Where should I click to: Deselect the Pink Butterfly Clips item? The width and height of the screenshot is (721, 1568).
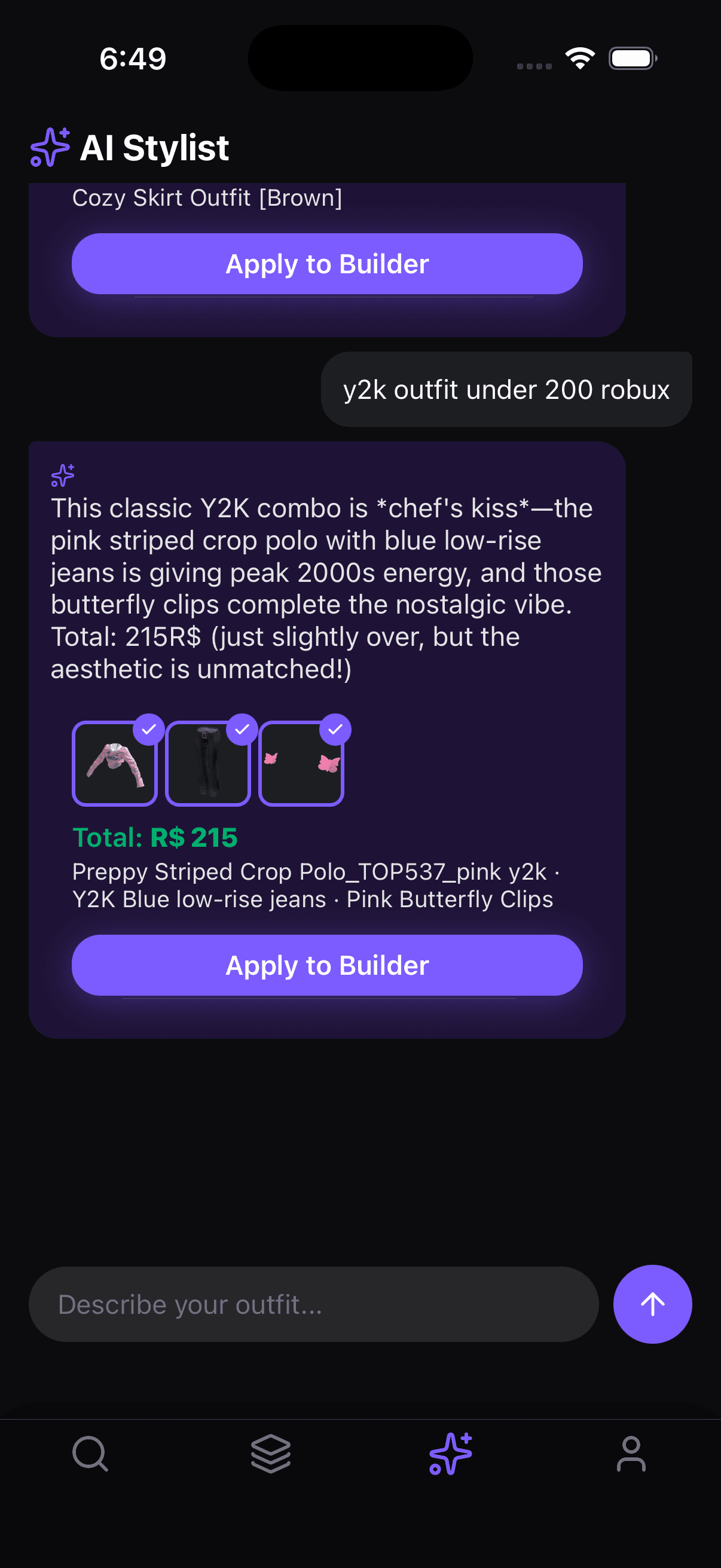coord(301,762)
